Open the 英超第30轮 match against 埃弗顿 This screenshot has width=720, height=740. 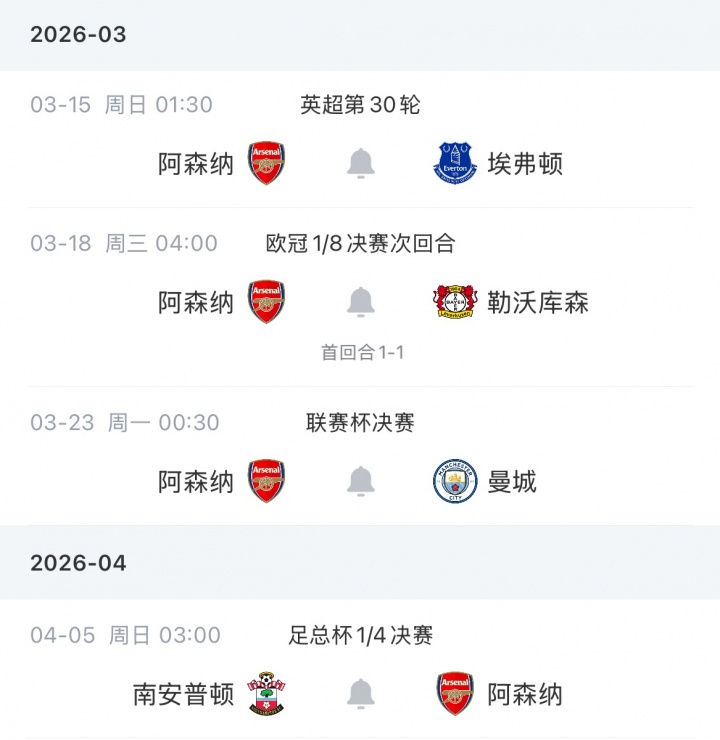360,105
